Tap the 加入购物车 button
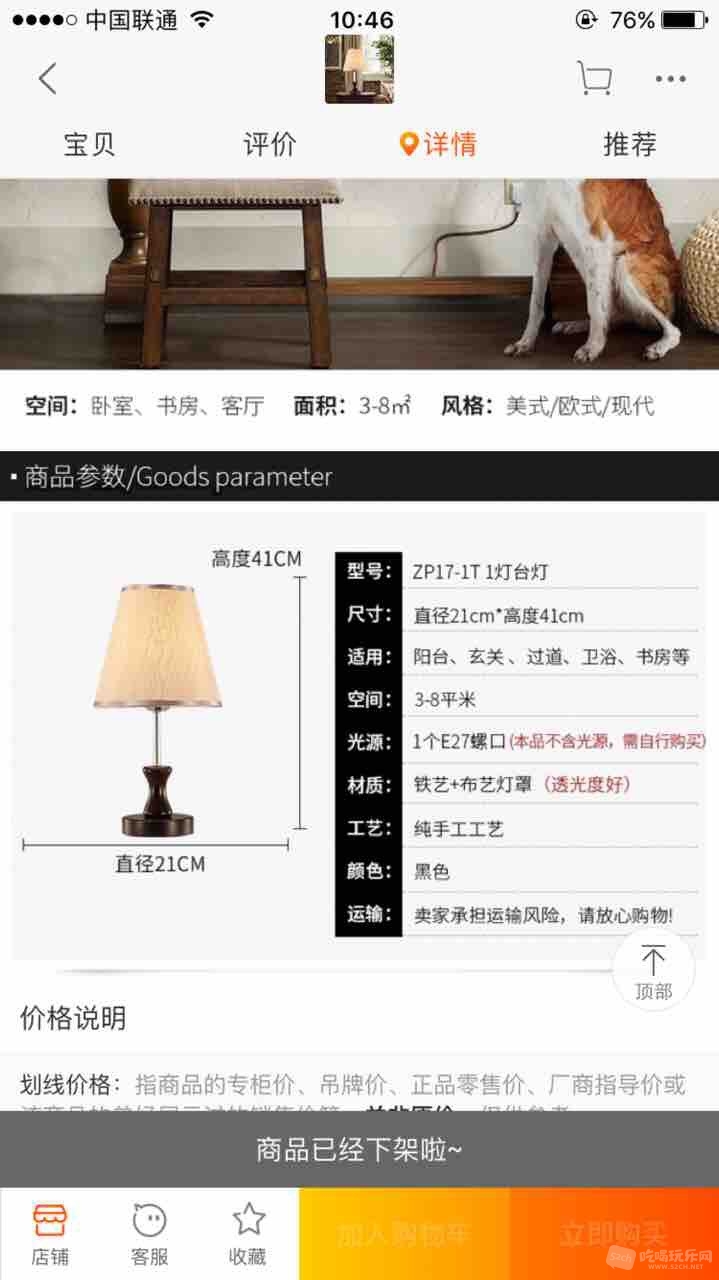 (404, 1233)
